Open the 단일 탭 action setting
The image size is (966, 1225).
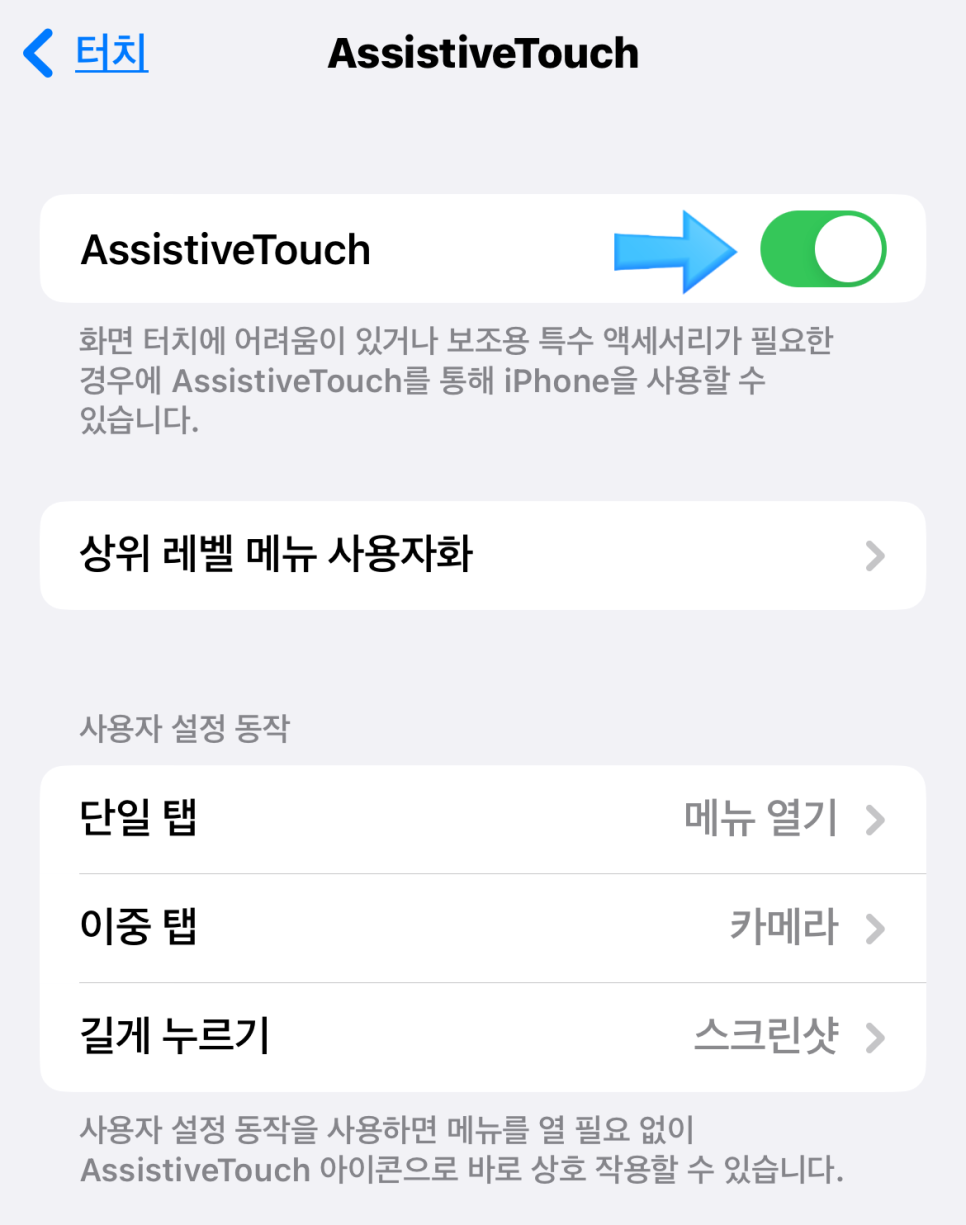point(482,820)
